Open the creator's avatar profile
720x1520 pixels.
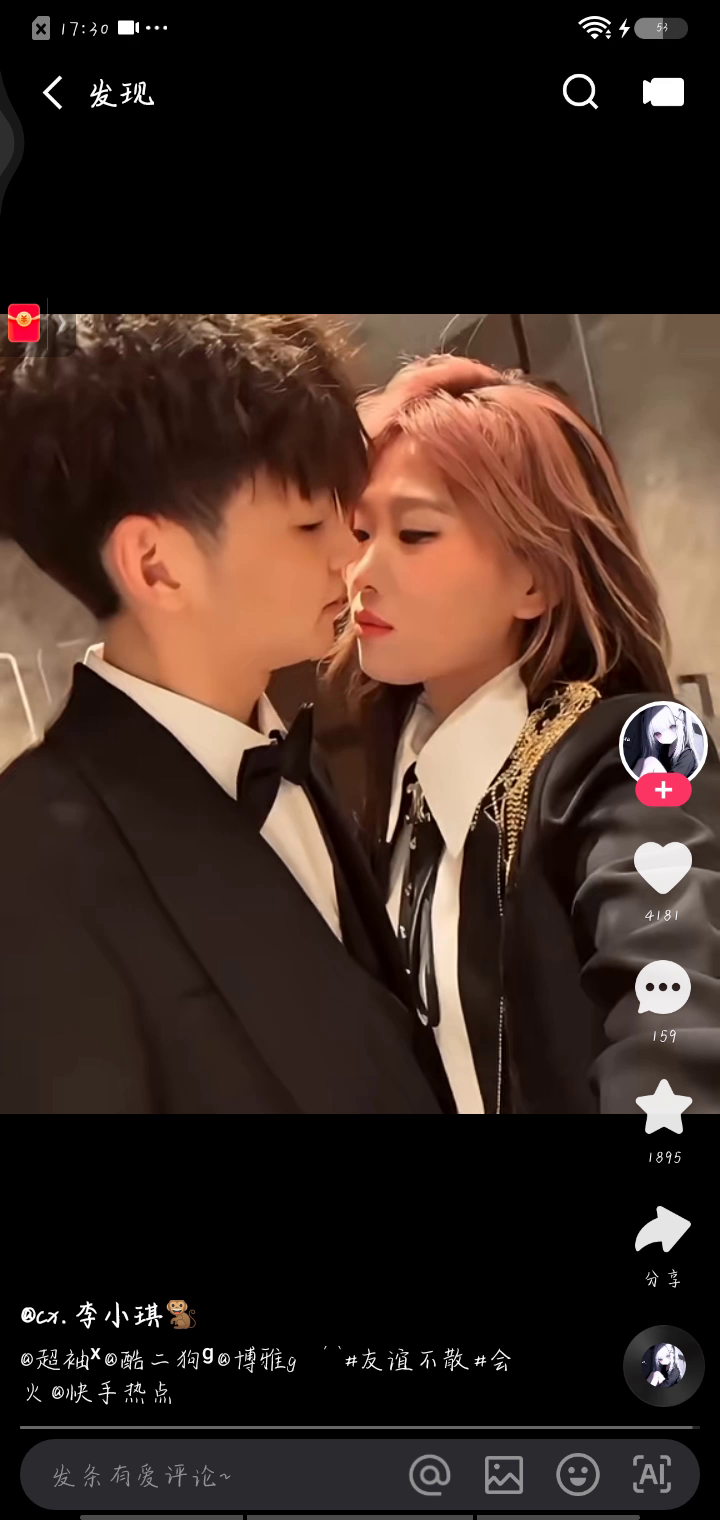663,742
